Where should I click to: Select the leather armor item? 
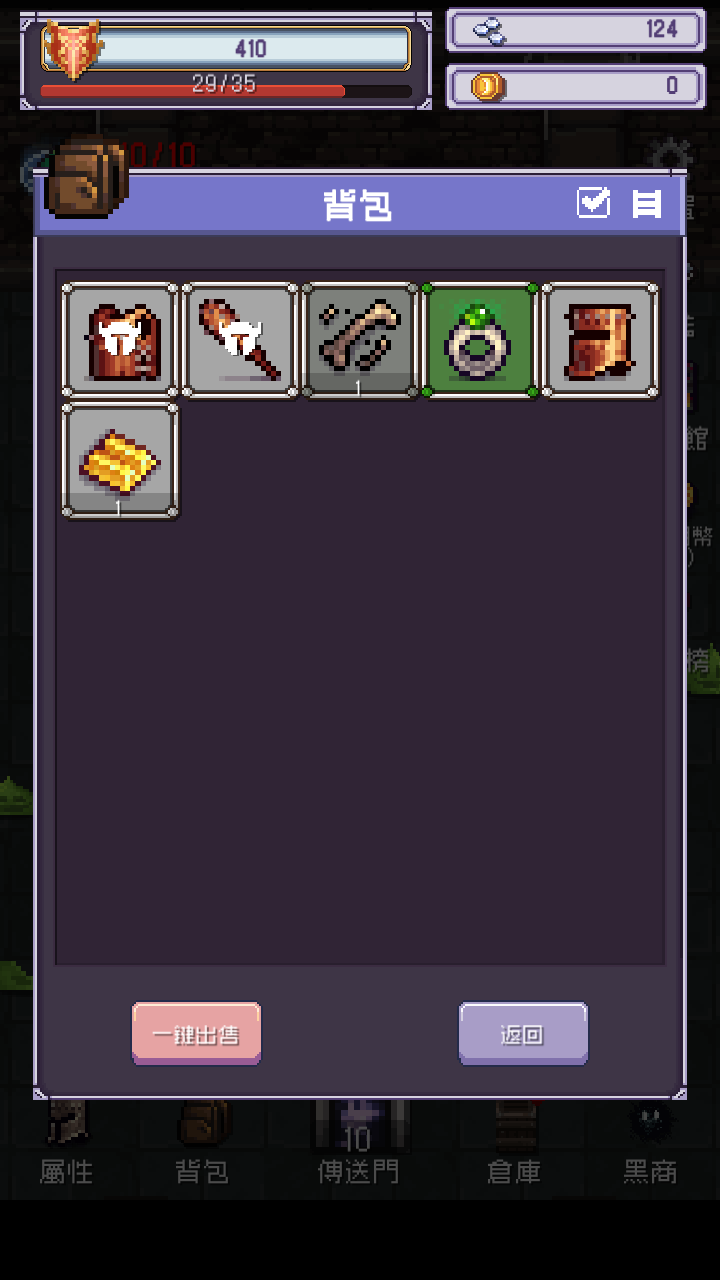coord(120,341)
